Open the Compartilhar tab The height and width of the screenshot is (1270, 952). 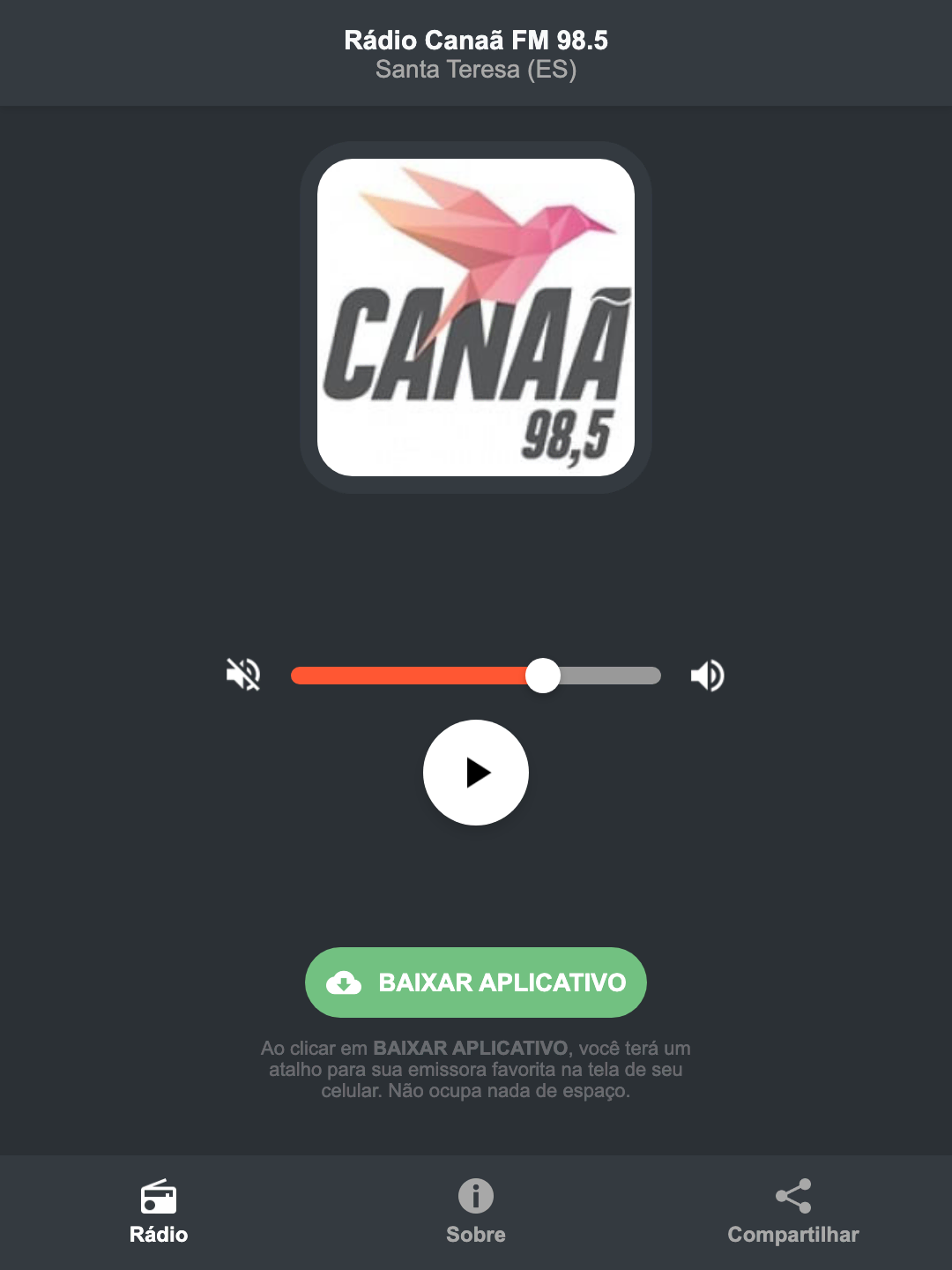(x=792, y=1214)
